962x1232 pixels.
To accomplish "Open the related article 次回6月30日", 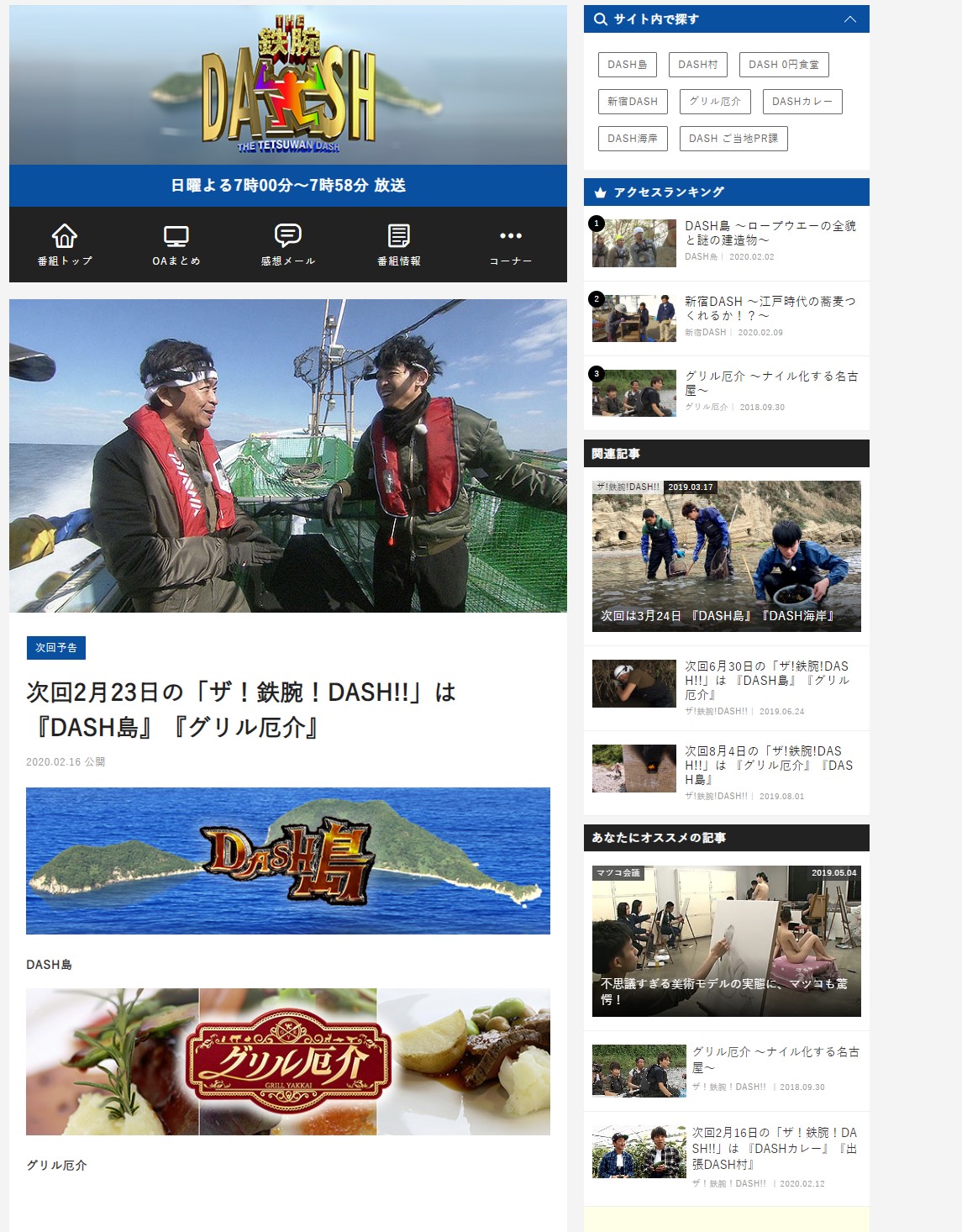I will click(766, 680).
